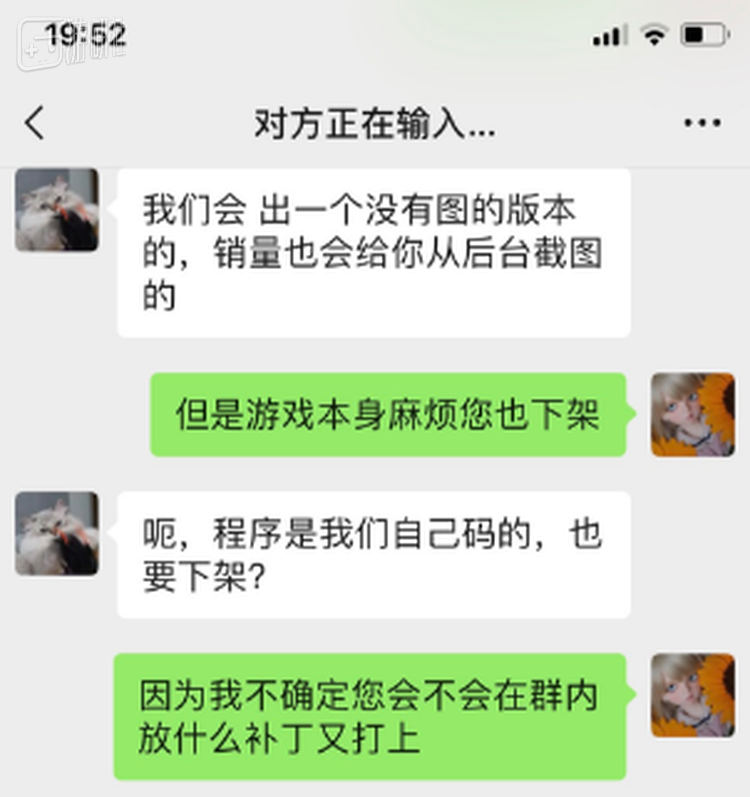This screenshot has height=797, width=750.
Task: Tap the avatar next to "但是游戏本身麻烦您也下架"
Action: click(x=692, y=415)
